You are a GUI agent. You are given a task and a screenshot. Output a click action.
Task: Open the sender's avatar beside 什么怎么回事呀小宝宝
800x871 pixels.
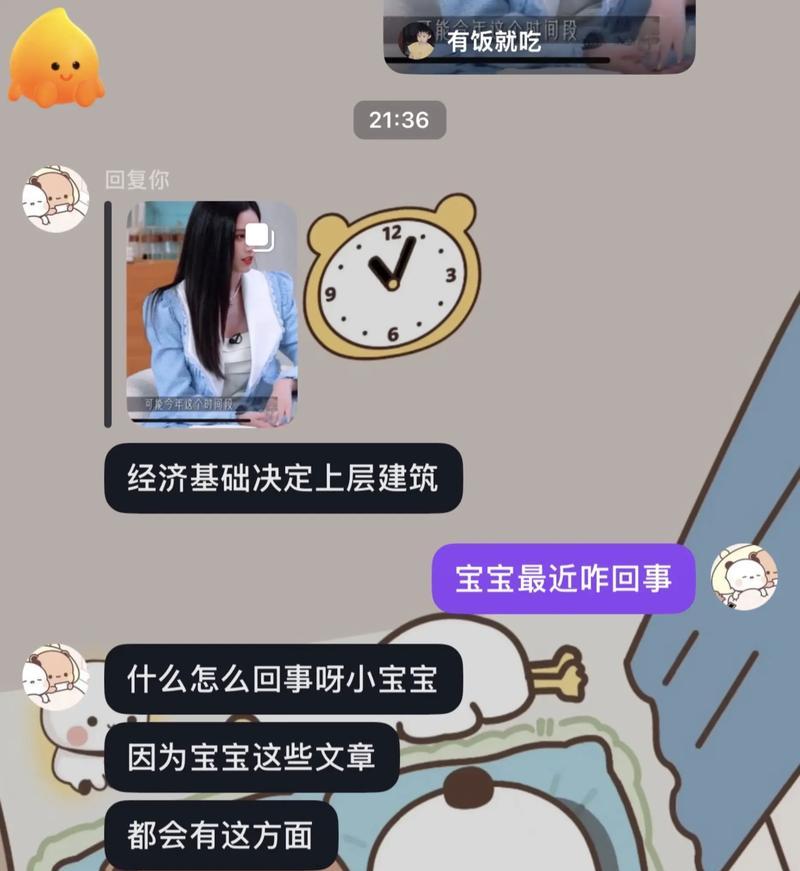coord(55,677)
